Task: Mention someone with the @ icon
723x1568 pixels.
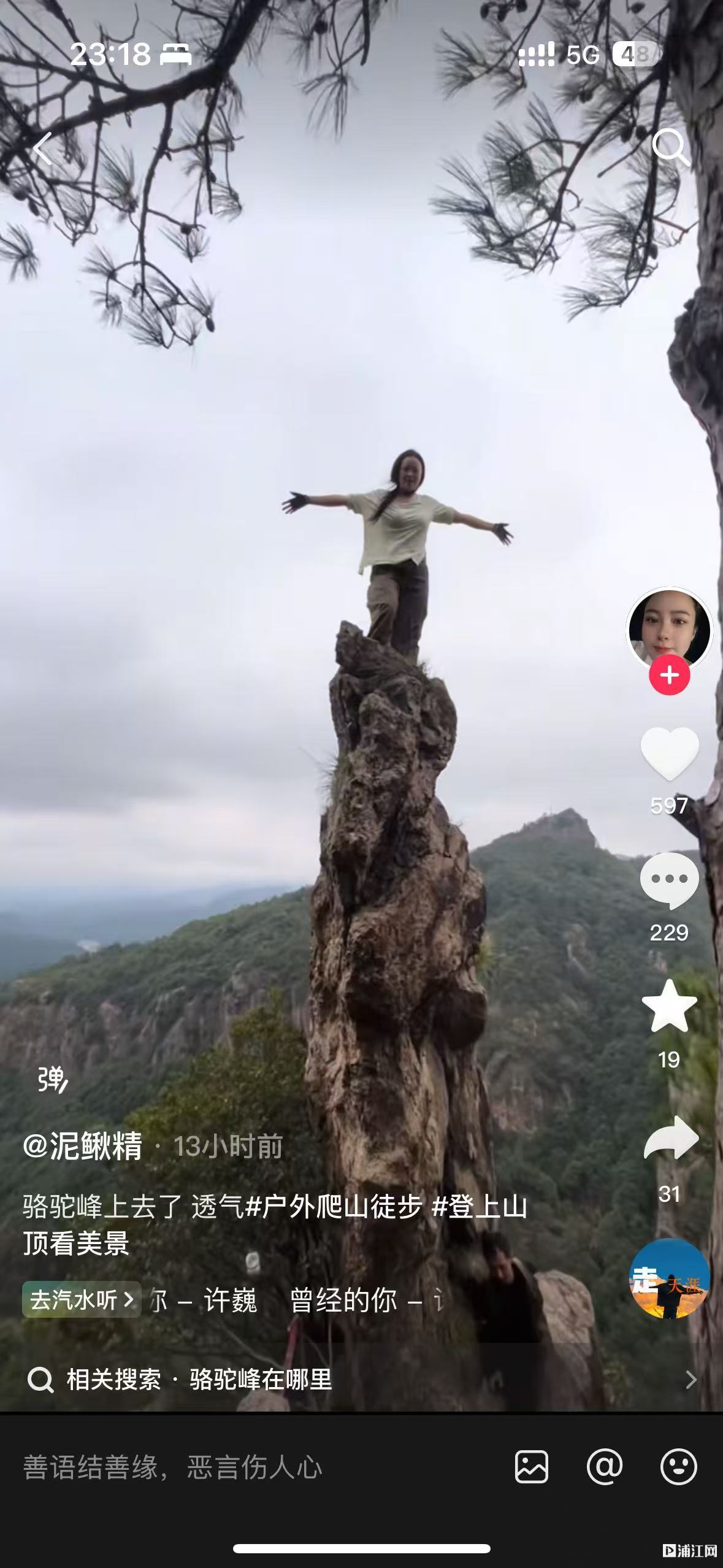Action: [x=605, y=1467]
